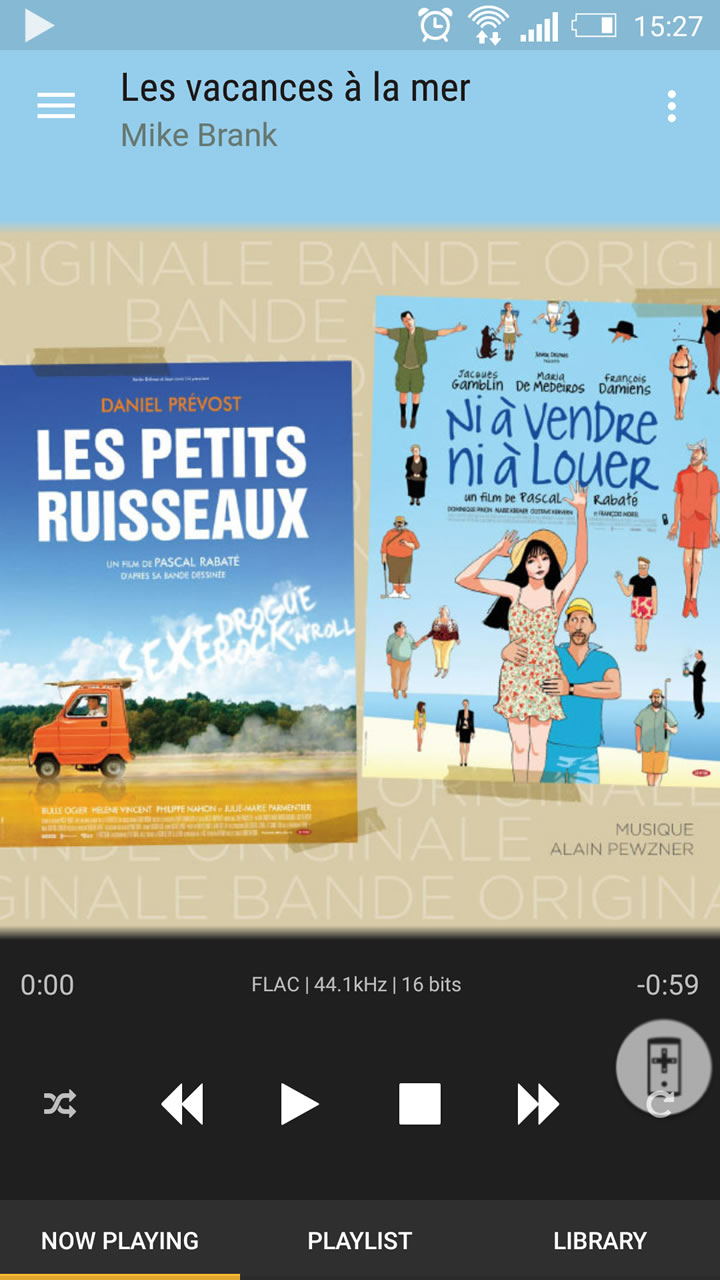Skip to the next track
Screen dimensions: 720x1280
537,1104
